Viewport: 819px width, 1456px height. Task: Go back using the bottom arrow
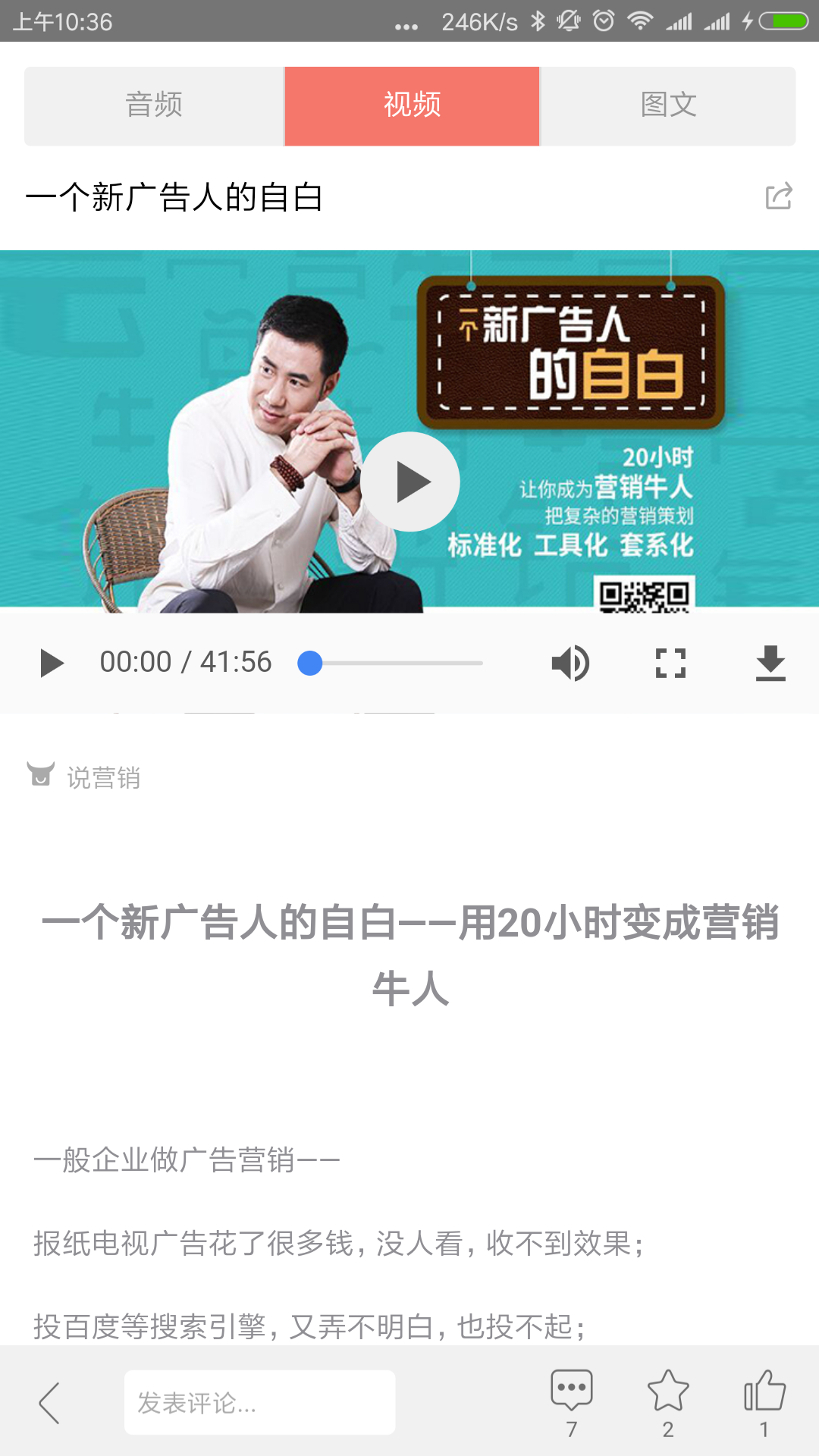49,1403
